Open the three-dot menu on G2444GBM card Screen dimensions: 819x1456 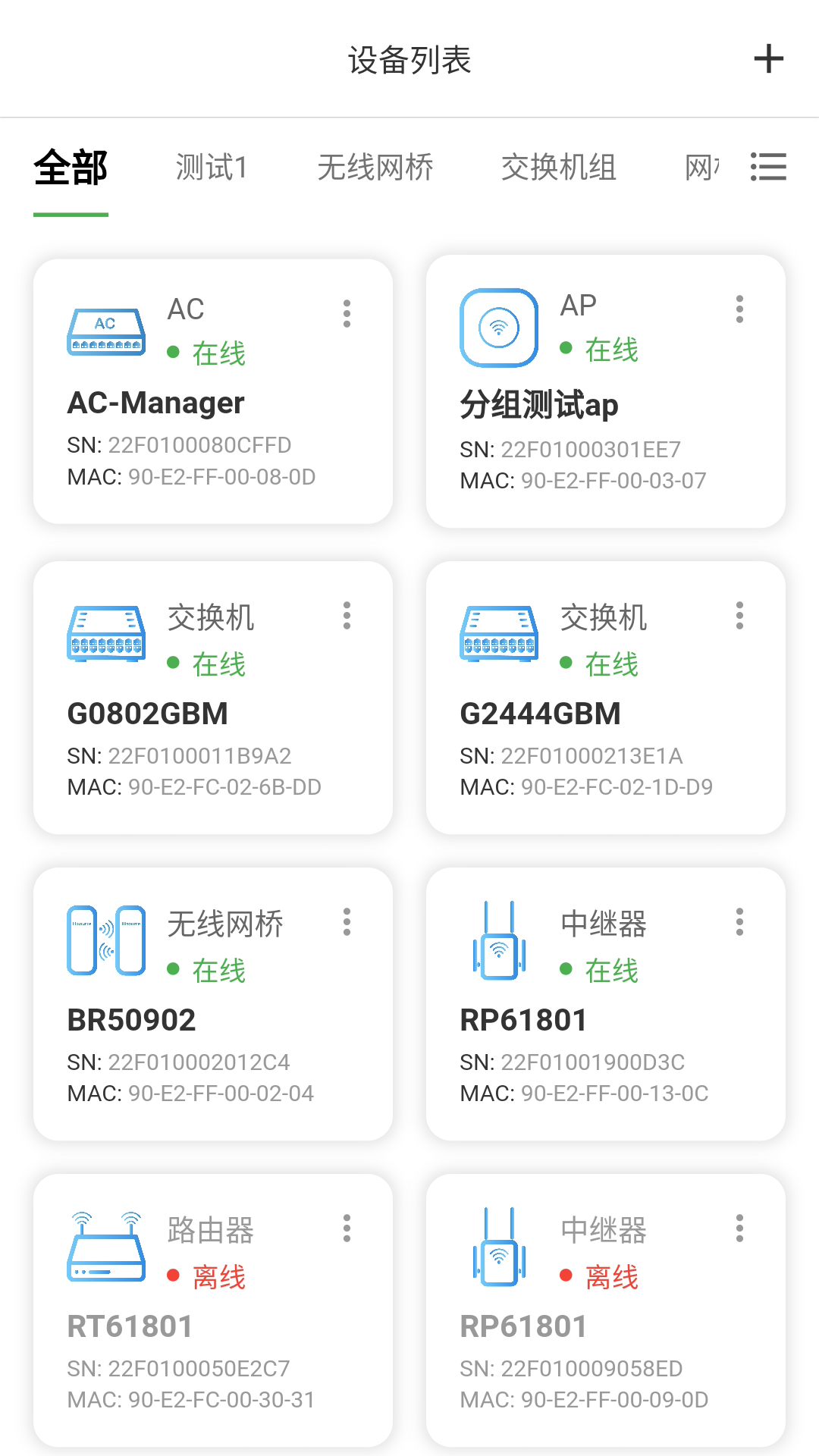pos(739,617)
